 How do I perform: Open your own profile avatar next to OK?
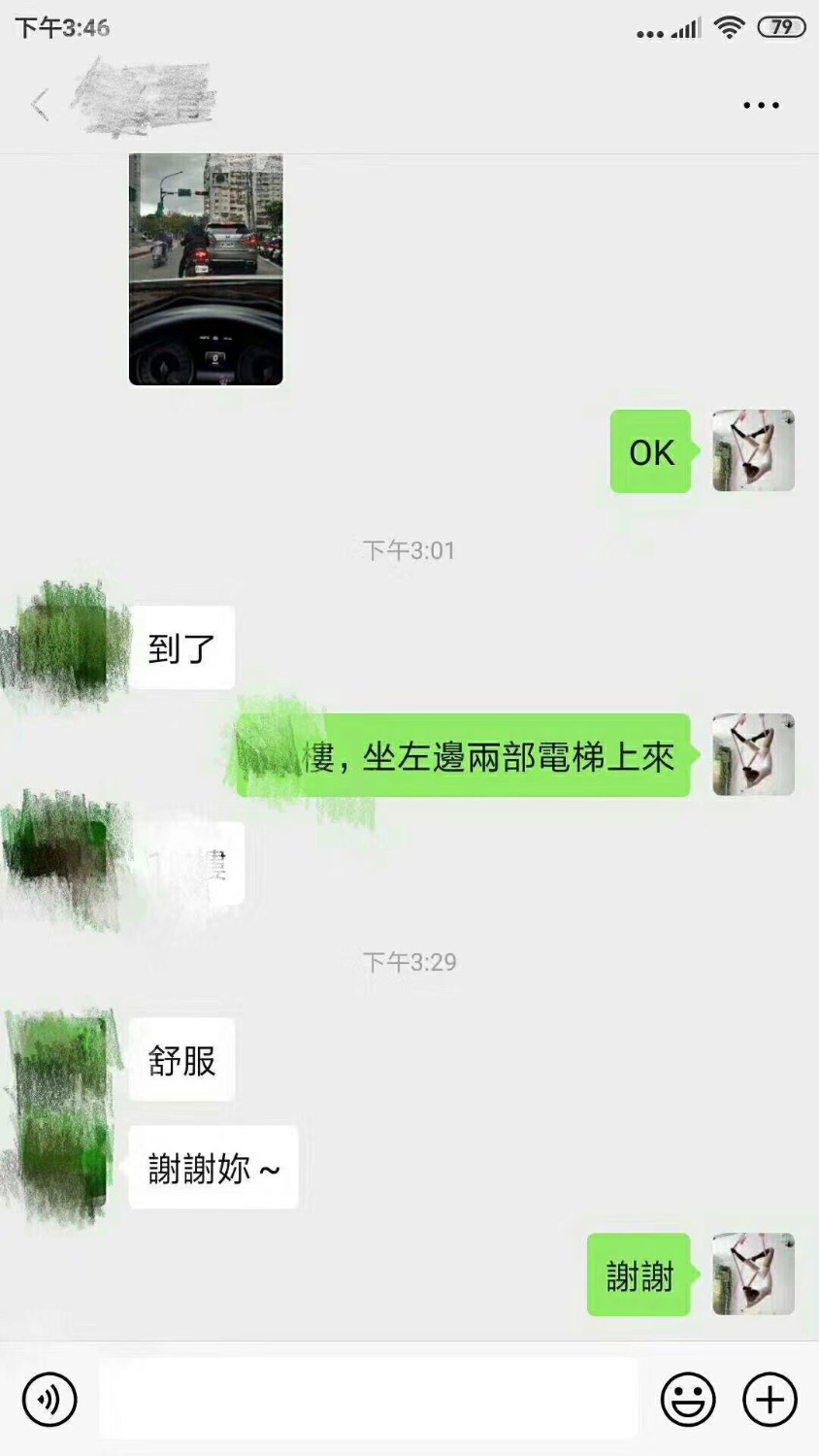[753, 451]
